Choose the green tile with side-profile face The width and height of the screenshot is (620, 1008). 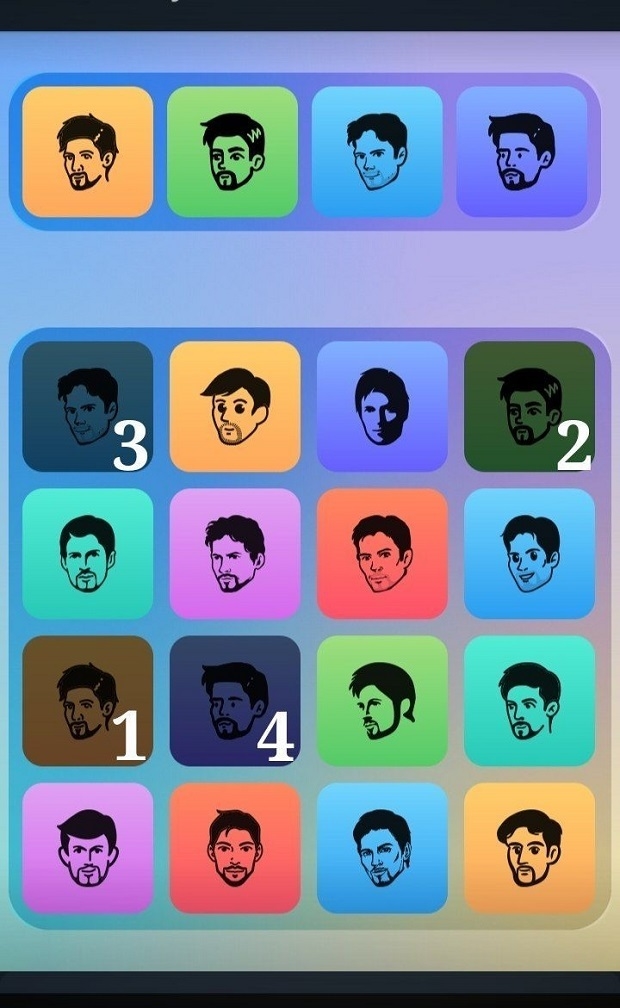click(x=382, y=701)
